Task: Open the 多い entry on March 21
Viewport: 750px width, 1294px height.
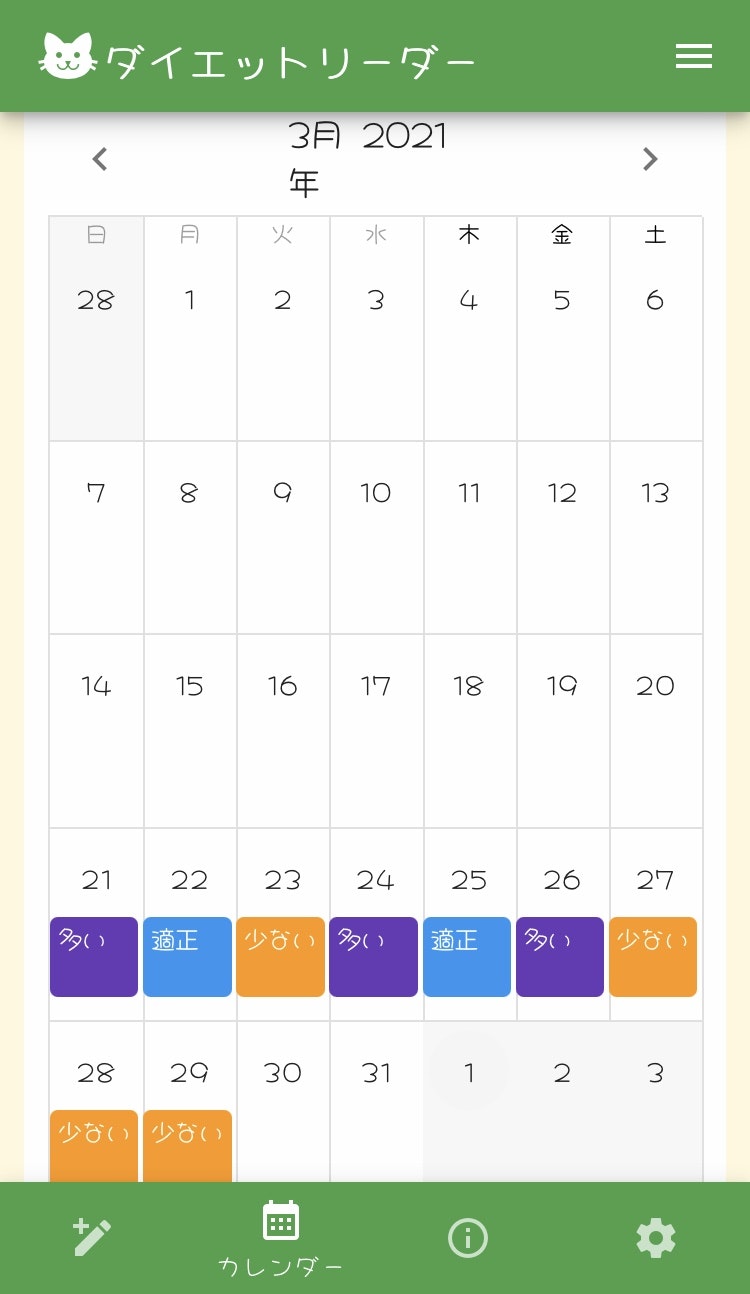Action: (x=94, y=957)
